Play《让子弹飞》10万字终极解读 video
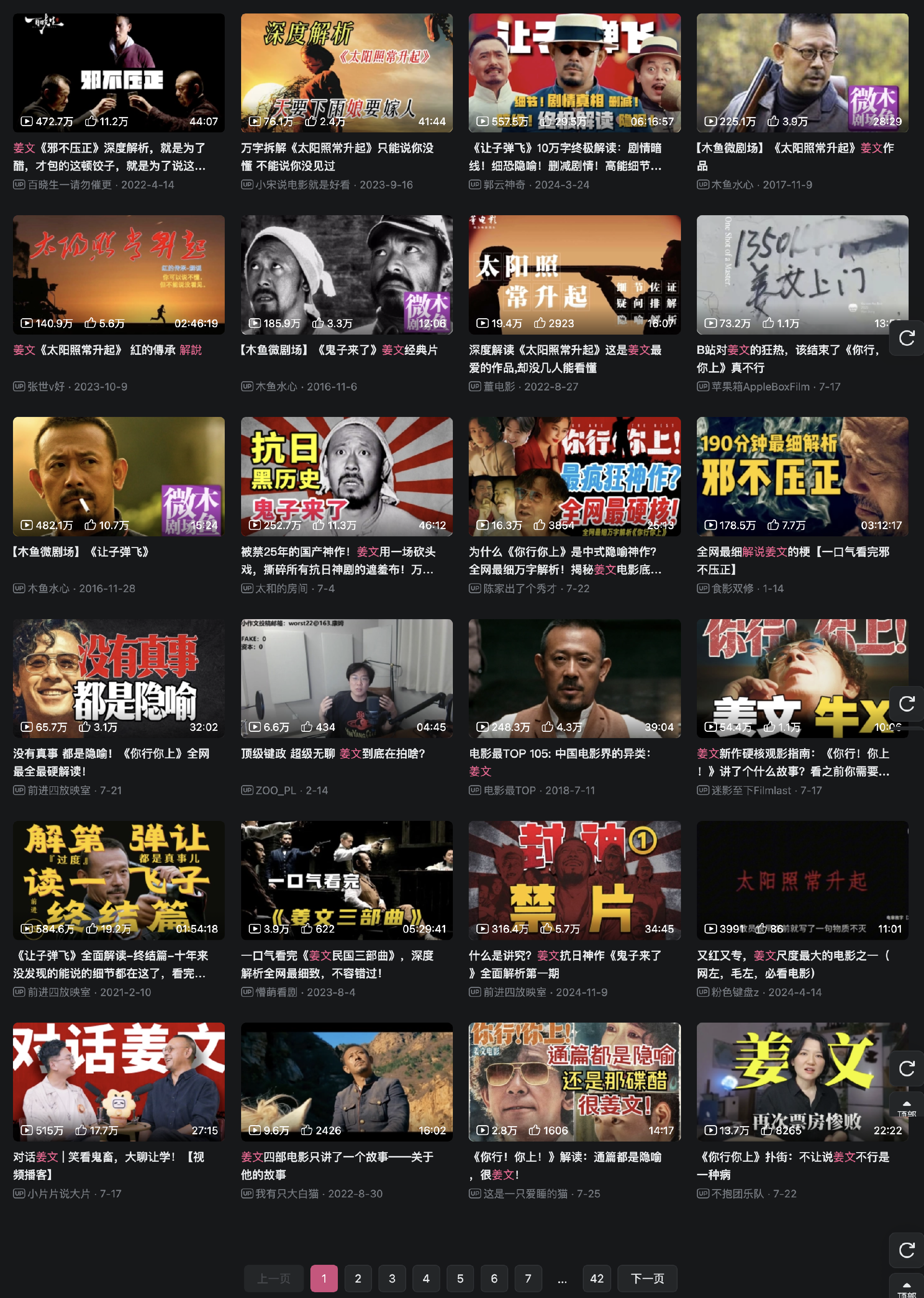The image size is (924, 1298). [574, 73]
